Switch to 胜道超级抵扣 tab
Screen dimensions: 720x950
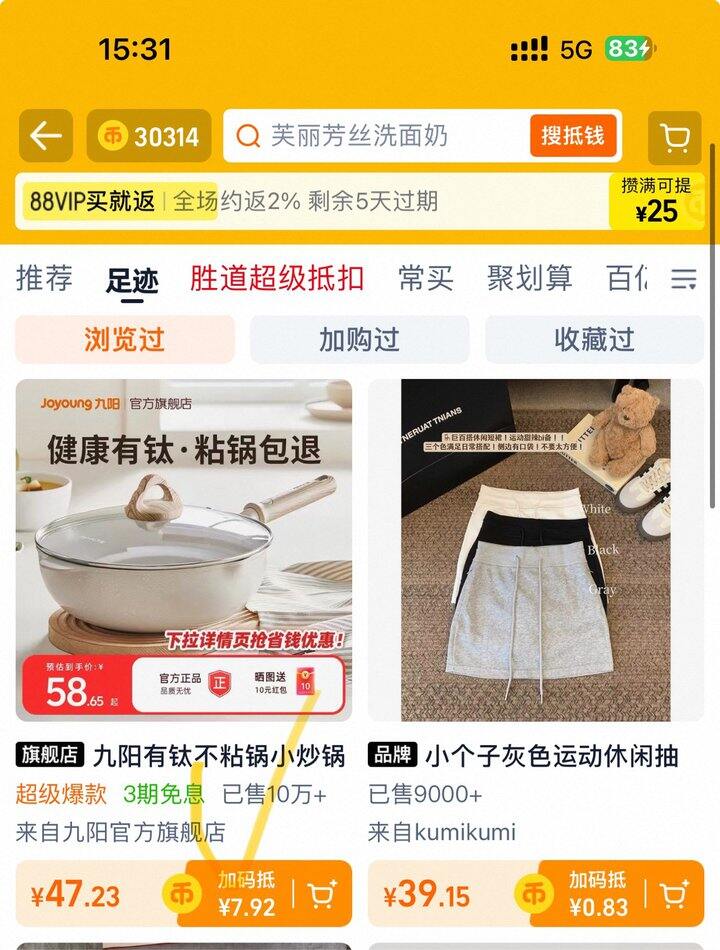pyautogui.click(x=277, y=279)
